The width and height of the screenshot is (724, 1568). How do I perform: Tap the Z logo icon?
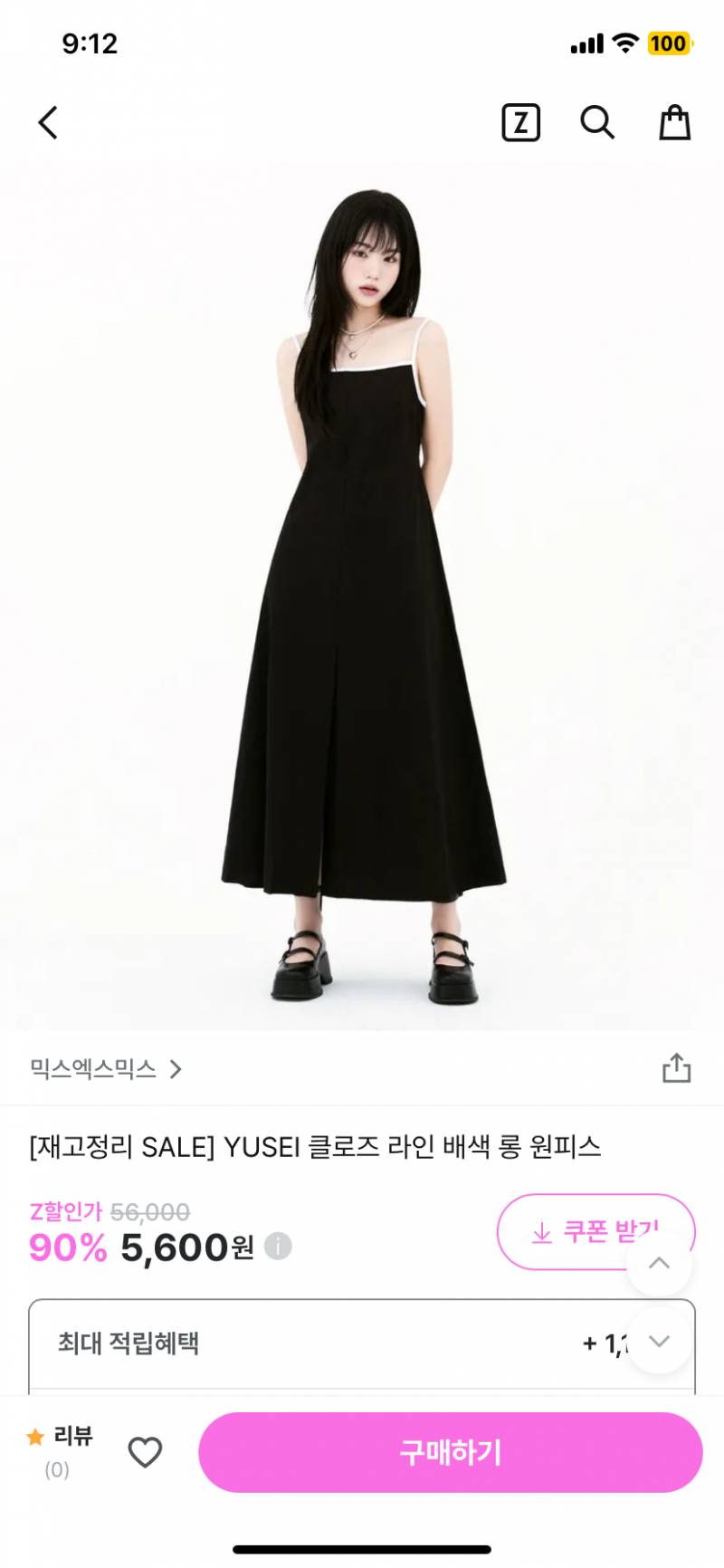pyautogui.click(x=519, y=123)
